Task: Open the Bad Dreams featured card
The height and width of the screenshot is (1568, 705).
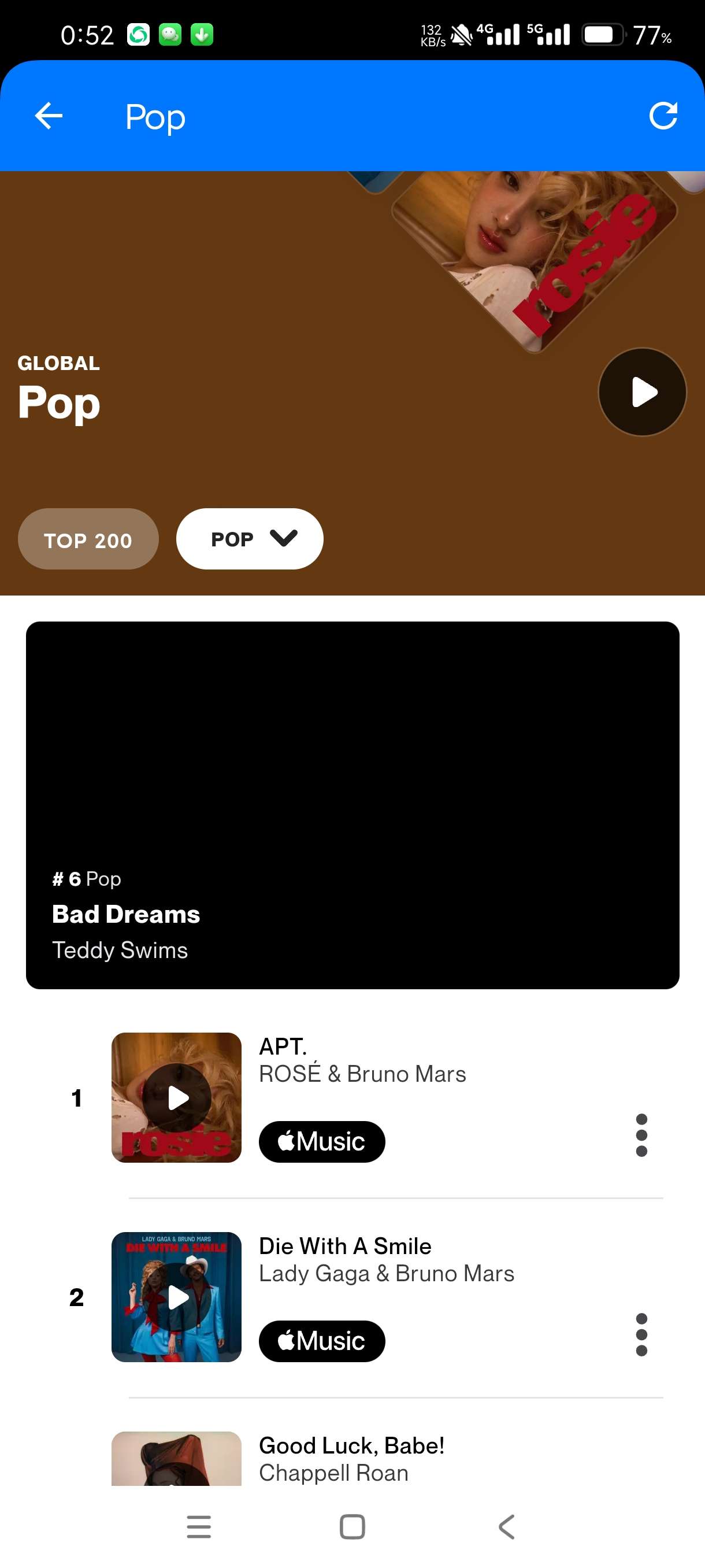Action: coord(352,805)
